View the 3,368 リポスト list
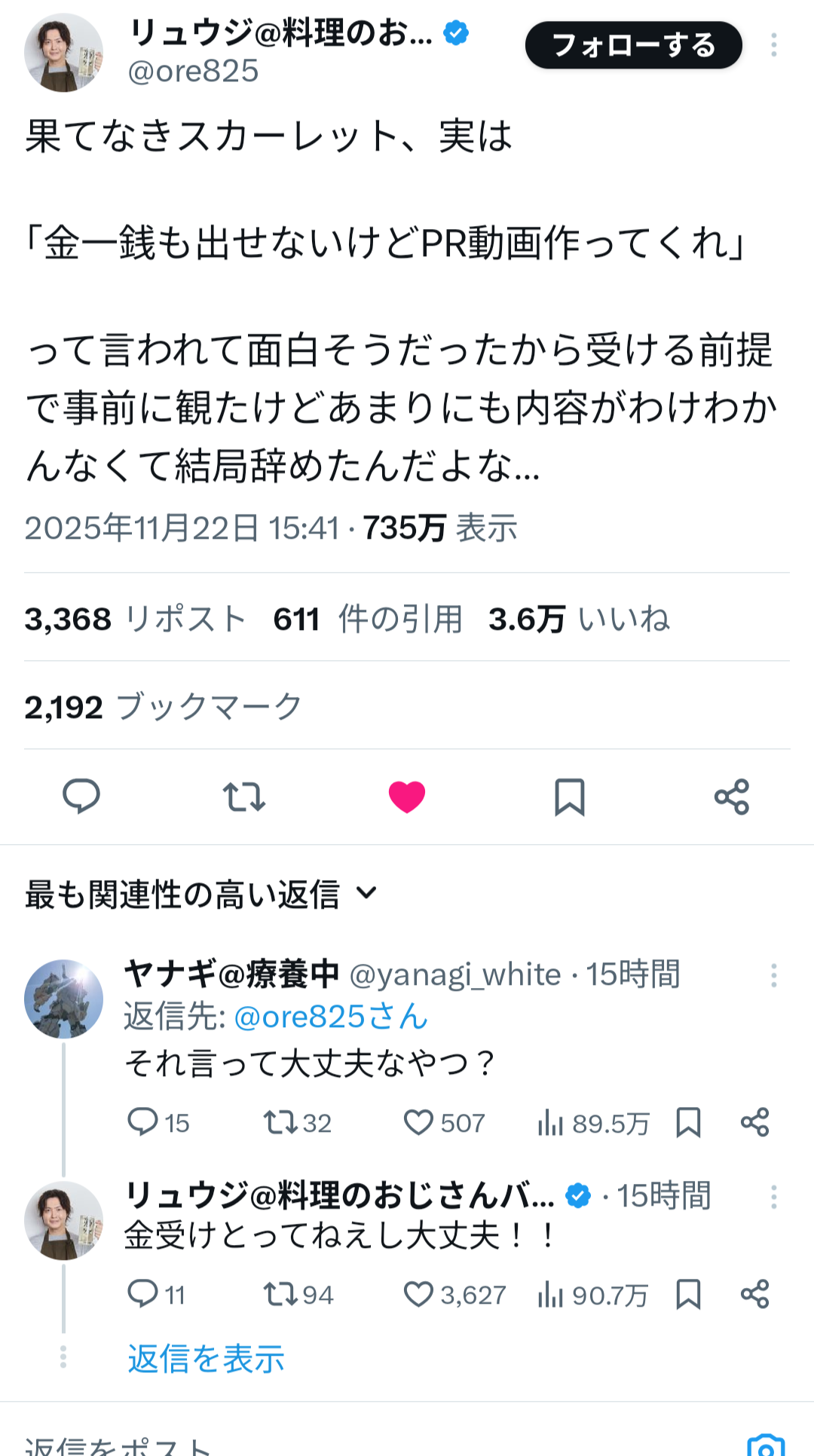Screen dimensions: 814x1456 click(x=136, y=619)
